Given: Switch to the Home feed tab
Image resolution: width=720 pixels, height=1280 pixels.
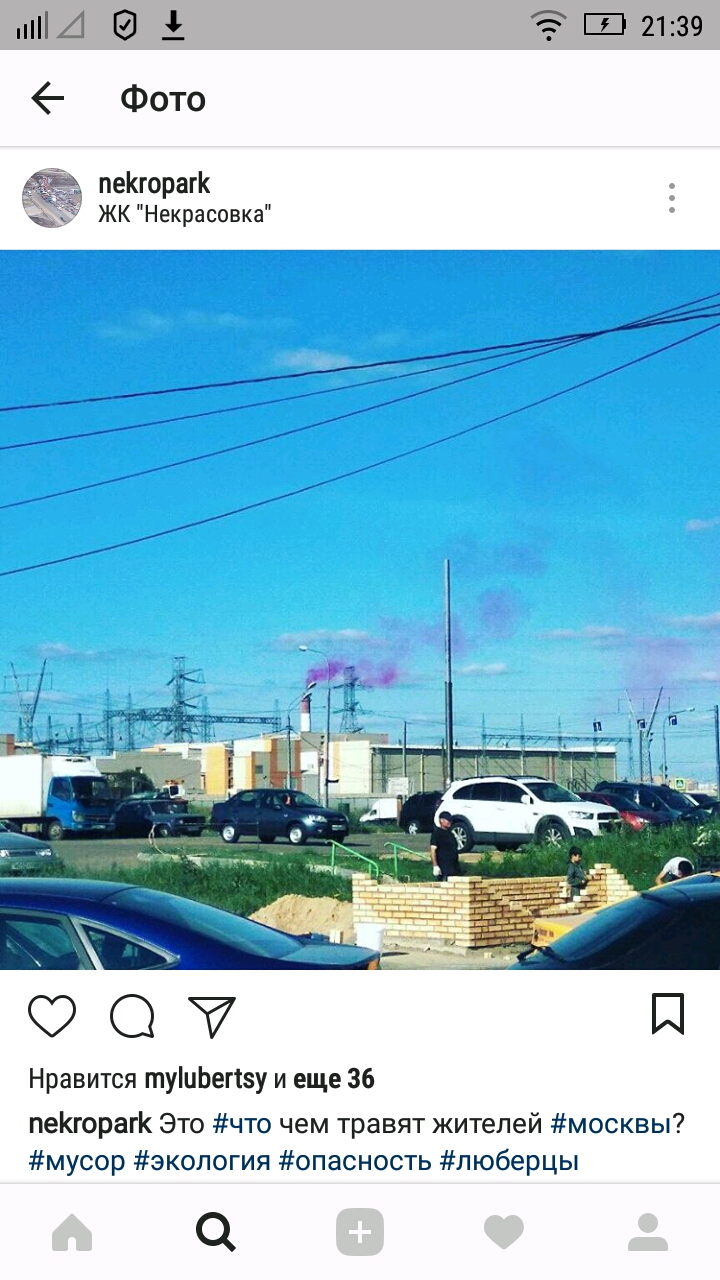Looking at the screenshot, I should pos(72,1233).
